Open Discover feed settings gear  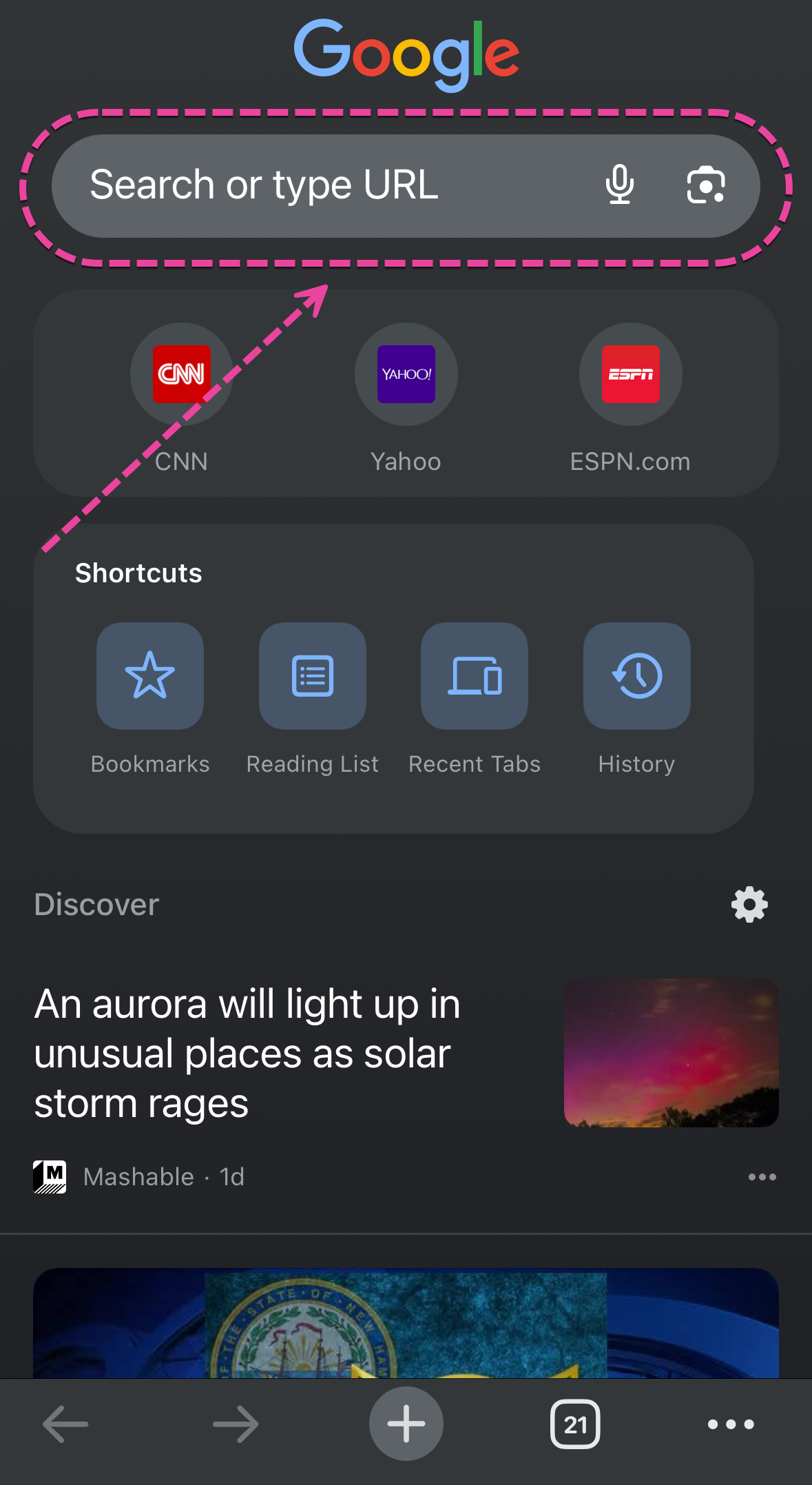749,904
